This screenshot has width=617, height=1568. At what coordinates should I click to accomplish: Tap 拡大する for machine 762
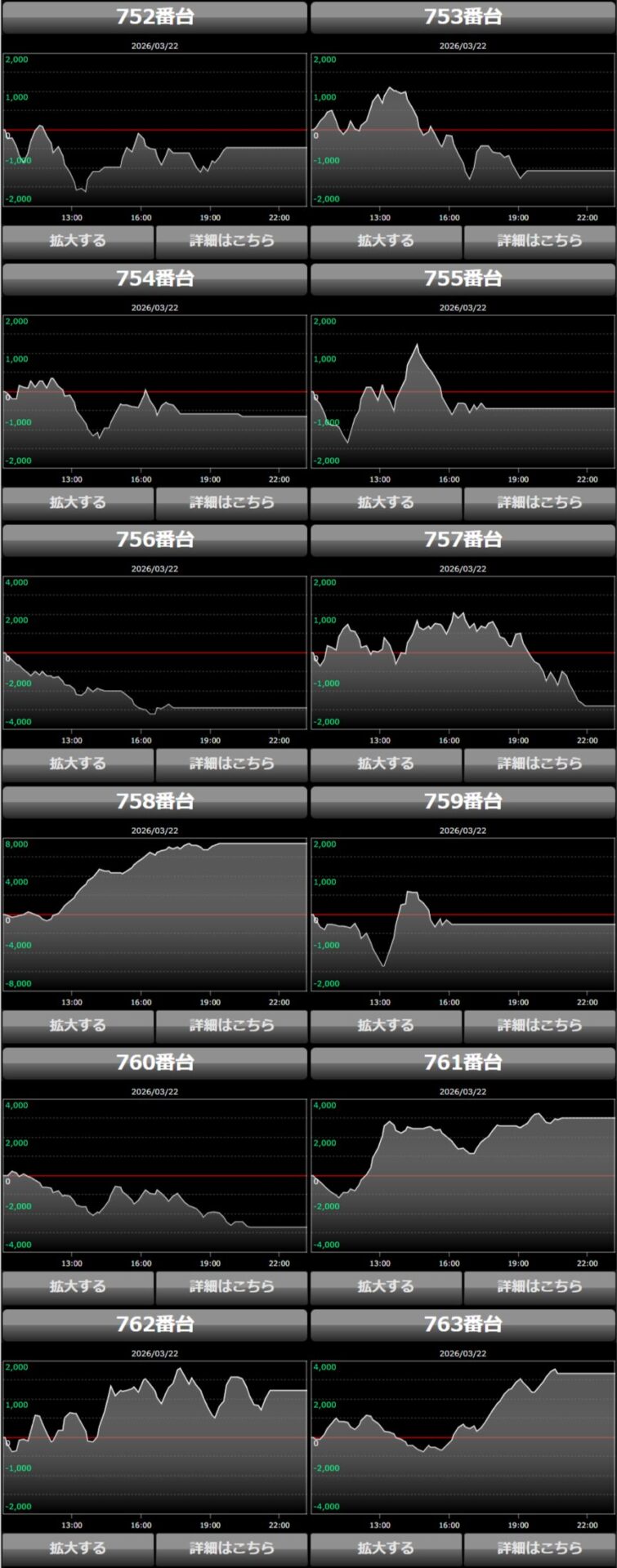coord(78,1548)
